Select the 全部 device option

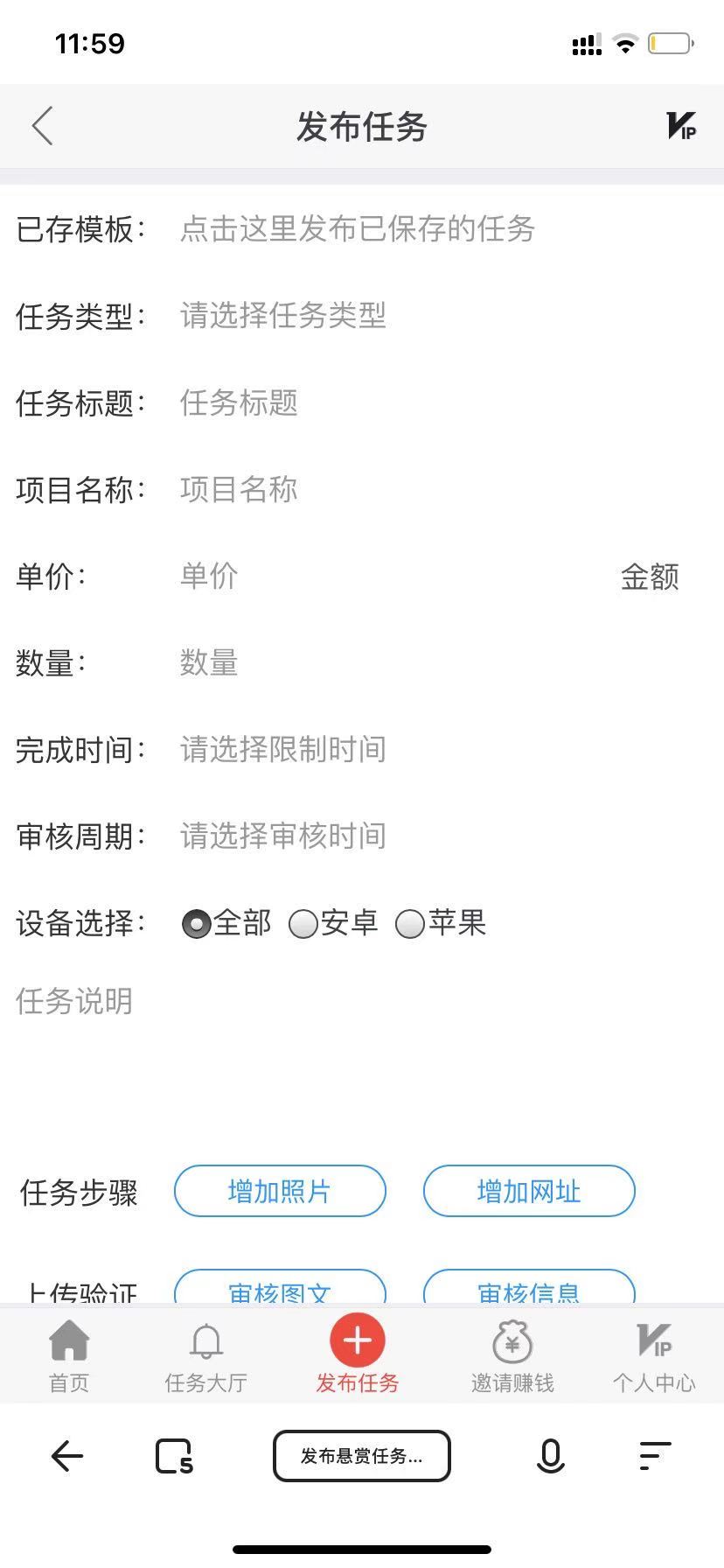click(196, 924)
